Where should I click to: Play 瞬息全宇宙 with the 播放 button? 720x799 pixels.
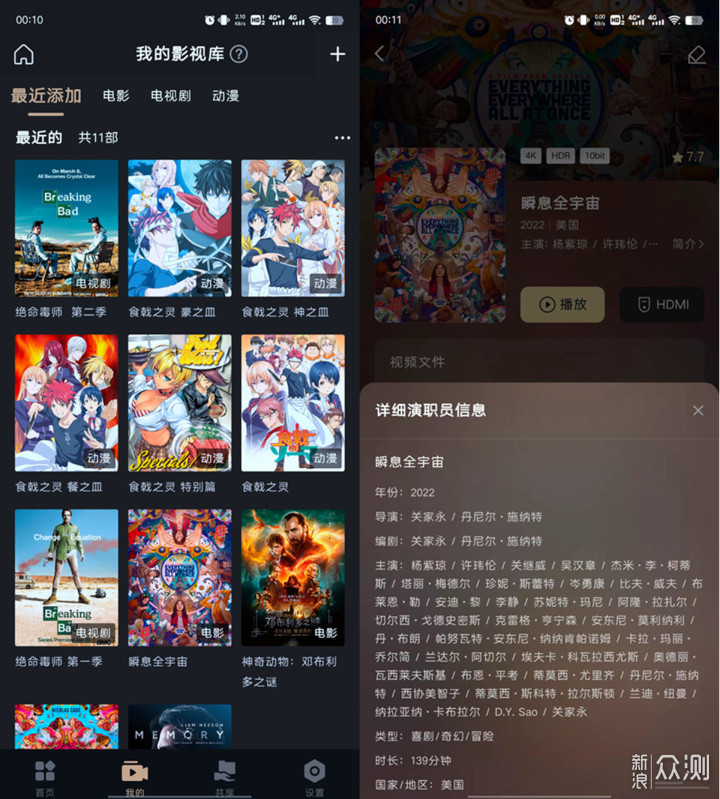[x=562, y=304]
